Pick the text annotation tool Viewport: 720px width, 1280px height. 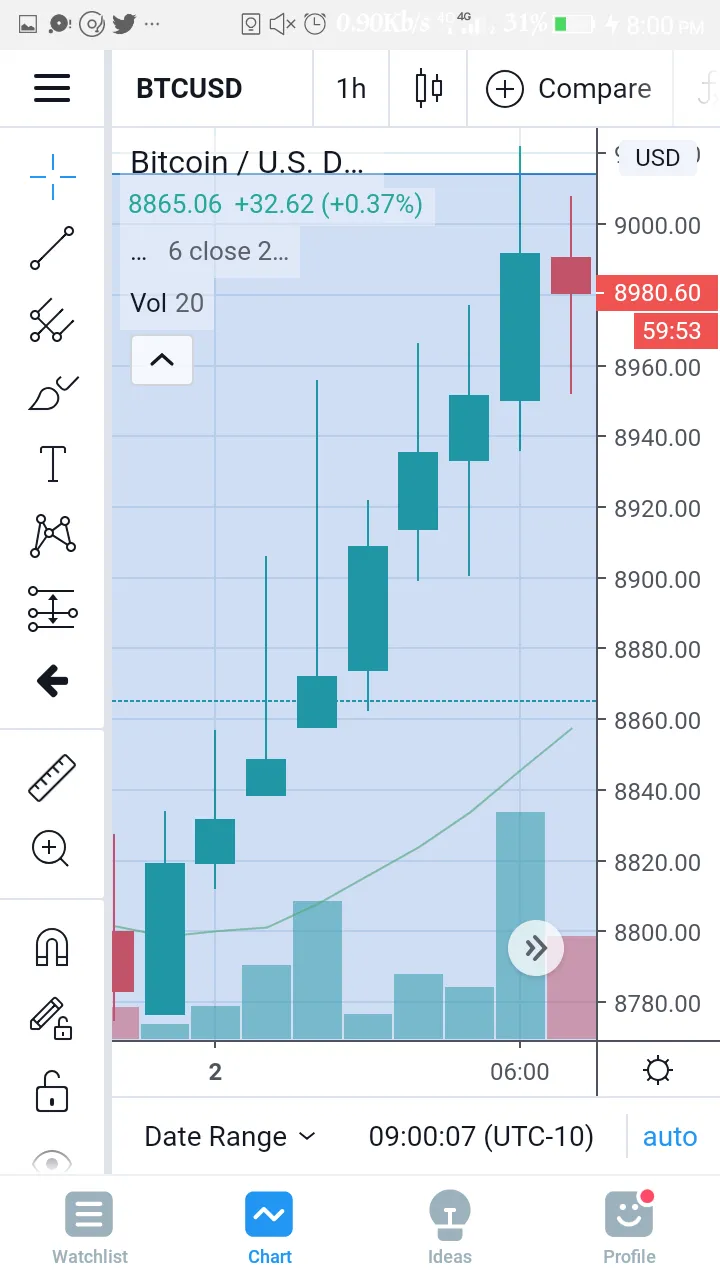pos(52,464)
